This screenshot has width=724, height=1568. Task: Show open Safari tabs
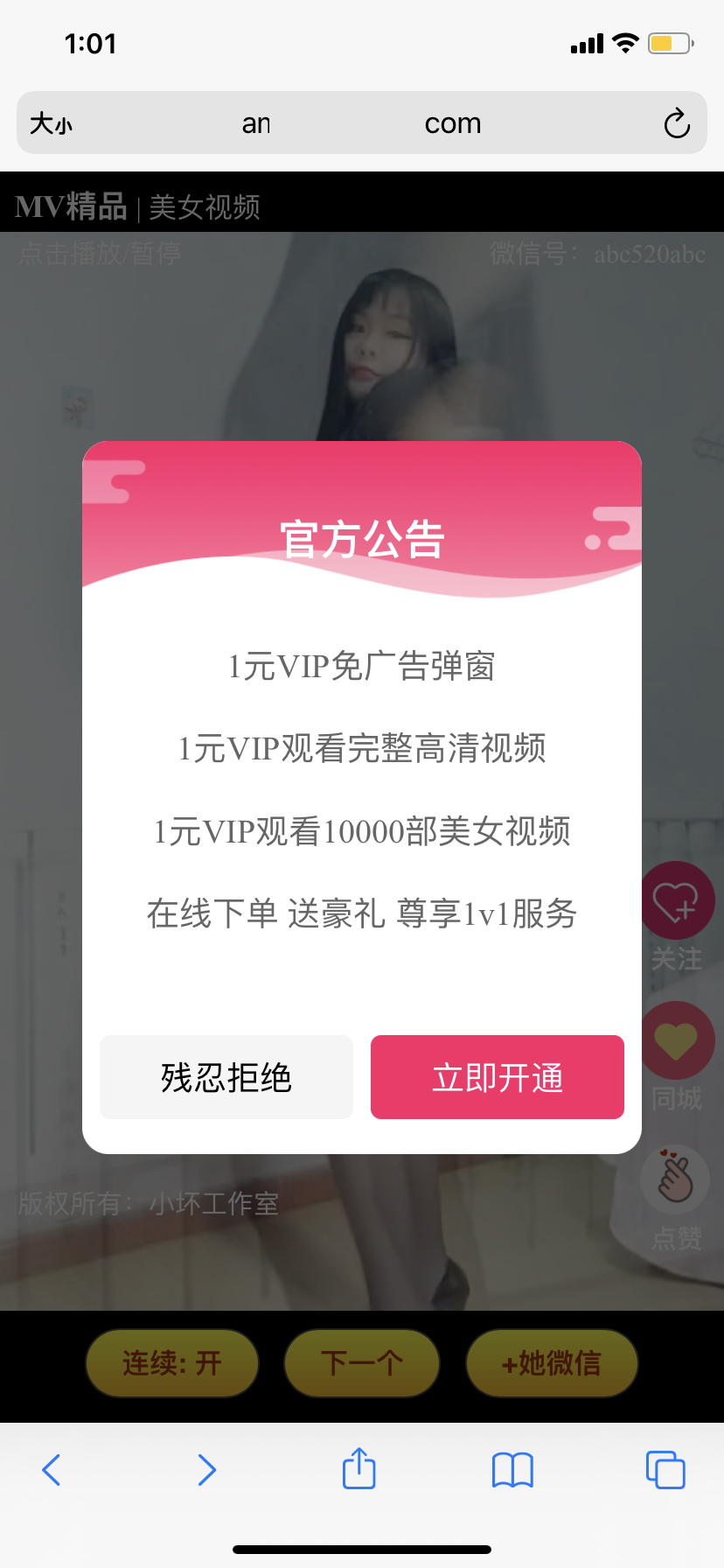[x=665, y=1469]
